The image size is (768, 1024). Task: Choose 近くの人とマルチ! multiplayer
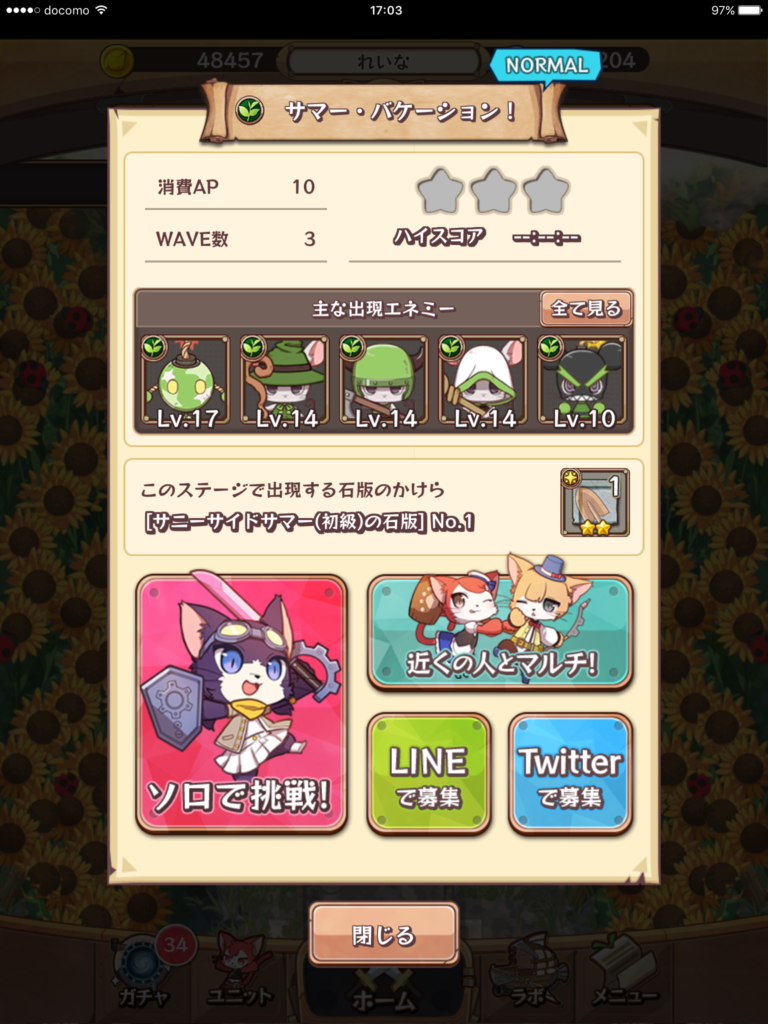pyautogui.click(x=500, y=632)
